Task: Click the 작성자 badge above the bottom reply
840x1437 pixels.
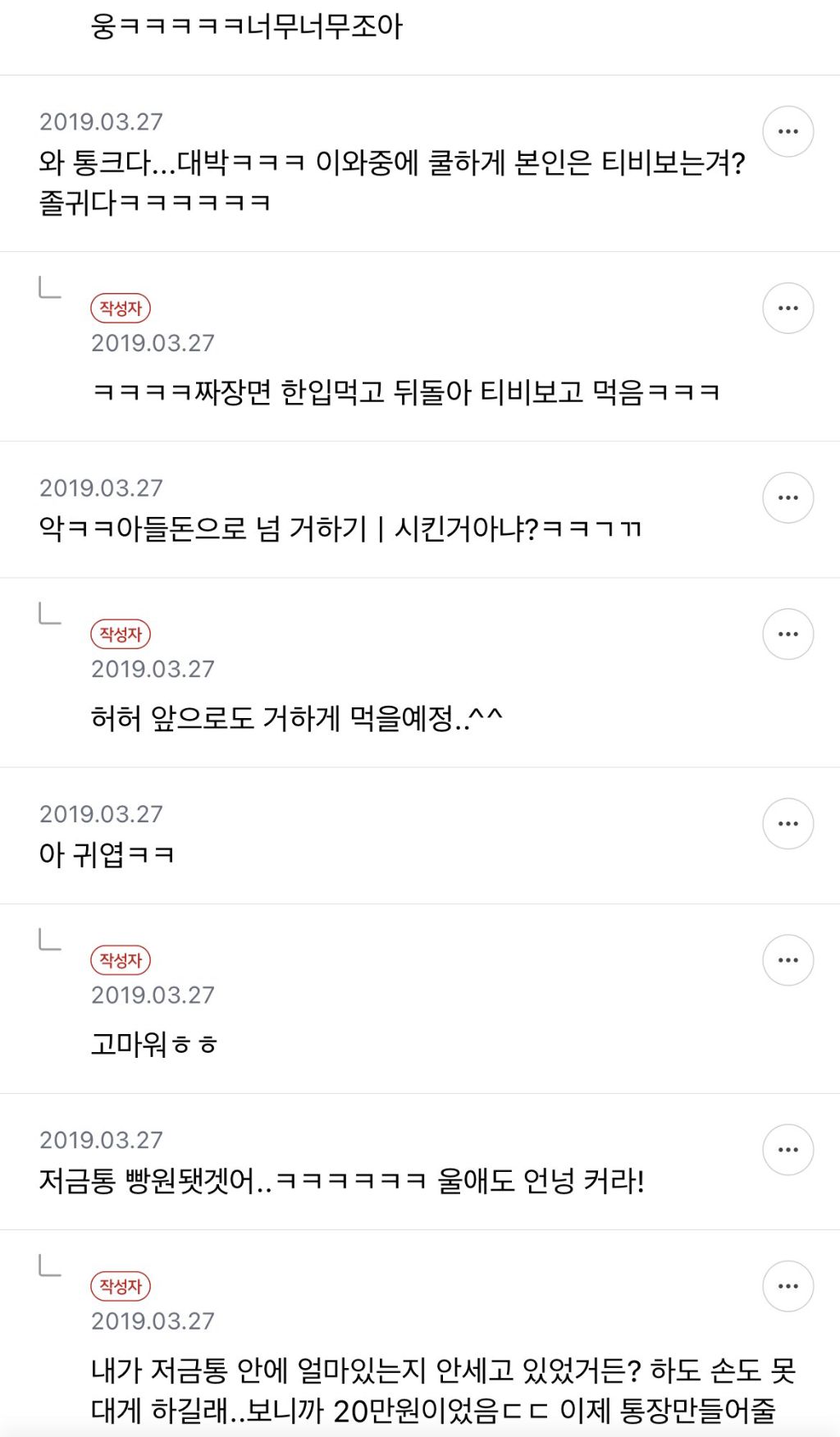Action: coord(120,1286)
